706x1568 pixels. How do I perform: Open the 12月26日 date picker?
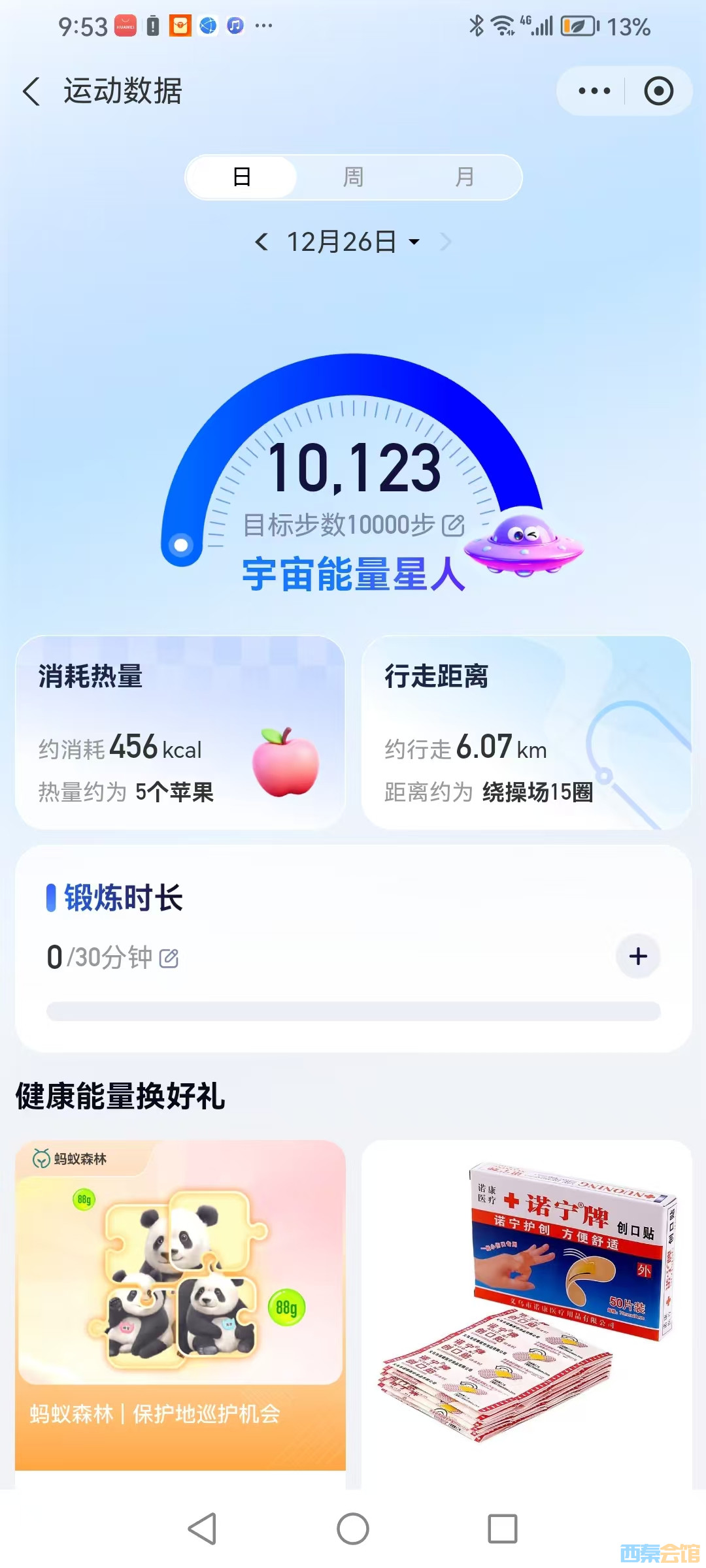(x=353, y=242)
